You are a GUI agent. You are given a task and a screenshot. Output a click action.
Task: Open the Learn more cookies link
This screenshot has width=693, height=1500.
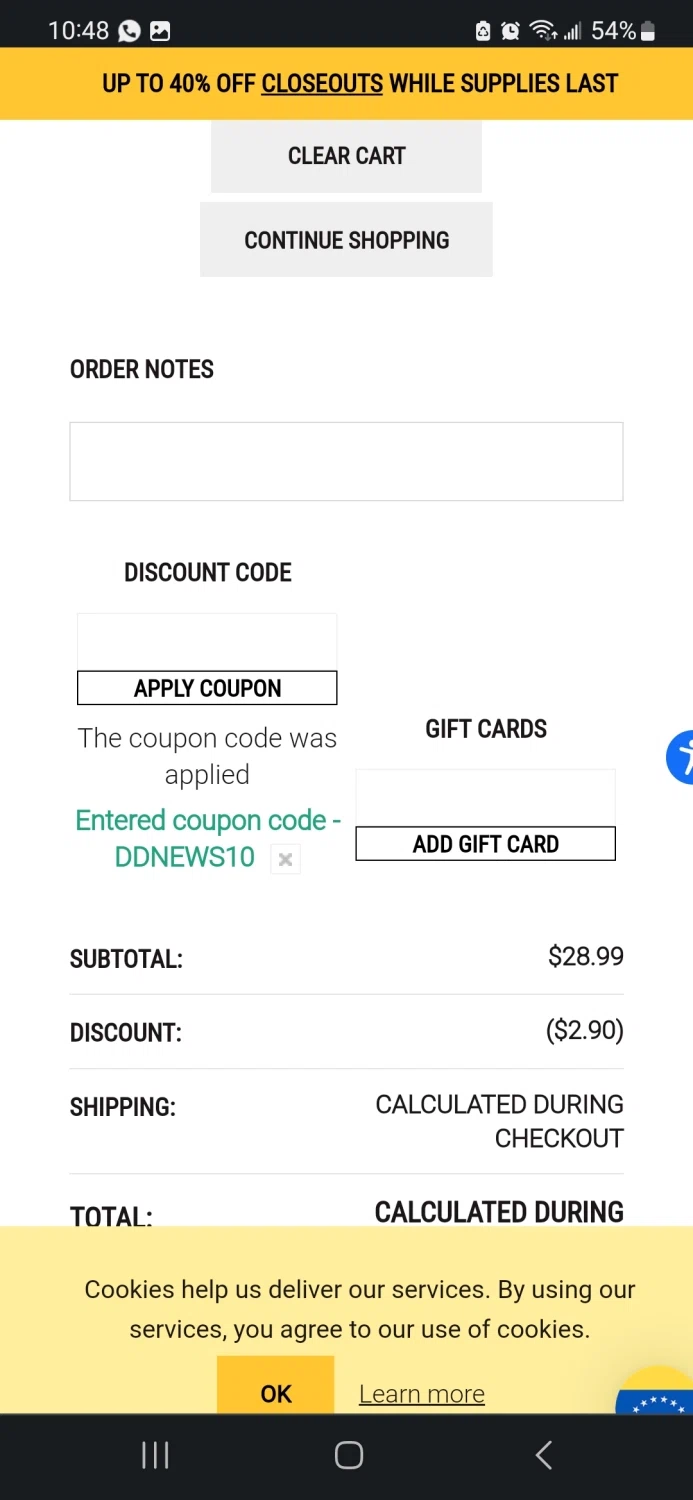(421, 1394)
